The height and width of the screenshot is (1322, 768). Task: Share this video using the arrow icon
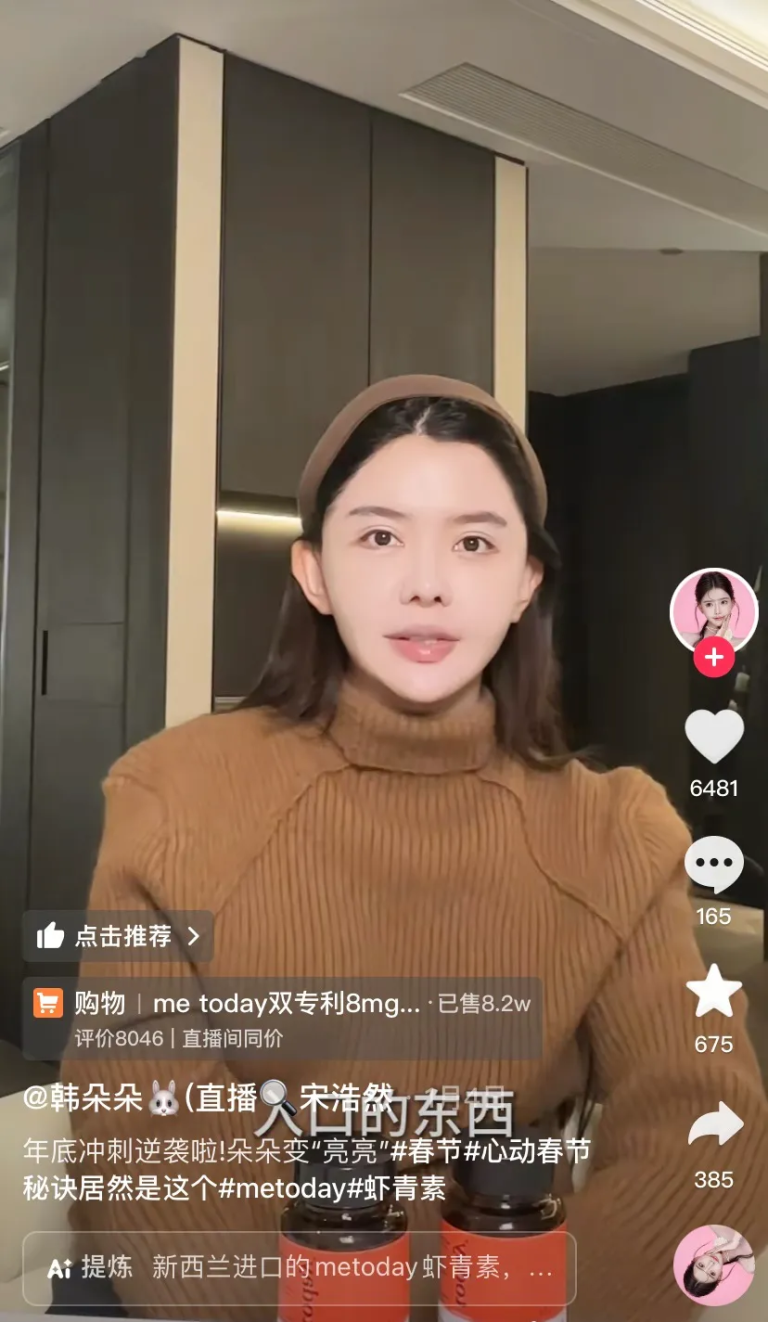714,1126
